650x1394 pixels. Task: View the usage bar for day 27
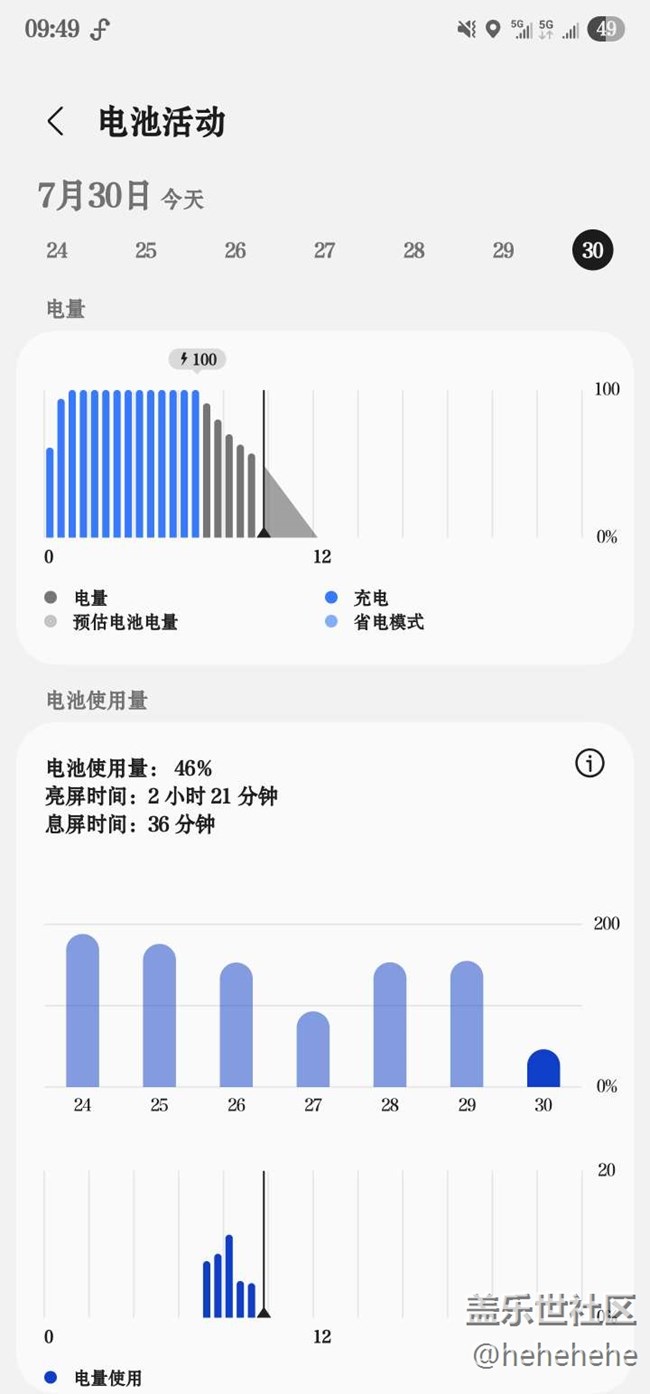(x=313, y=1050)
